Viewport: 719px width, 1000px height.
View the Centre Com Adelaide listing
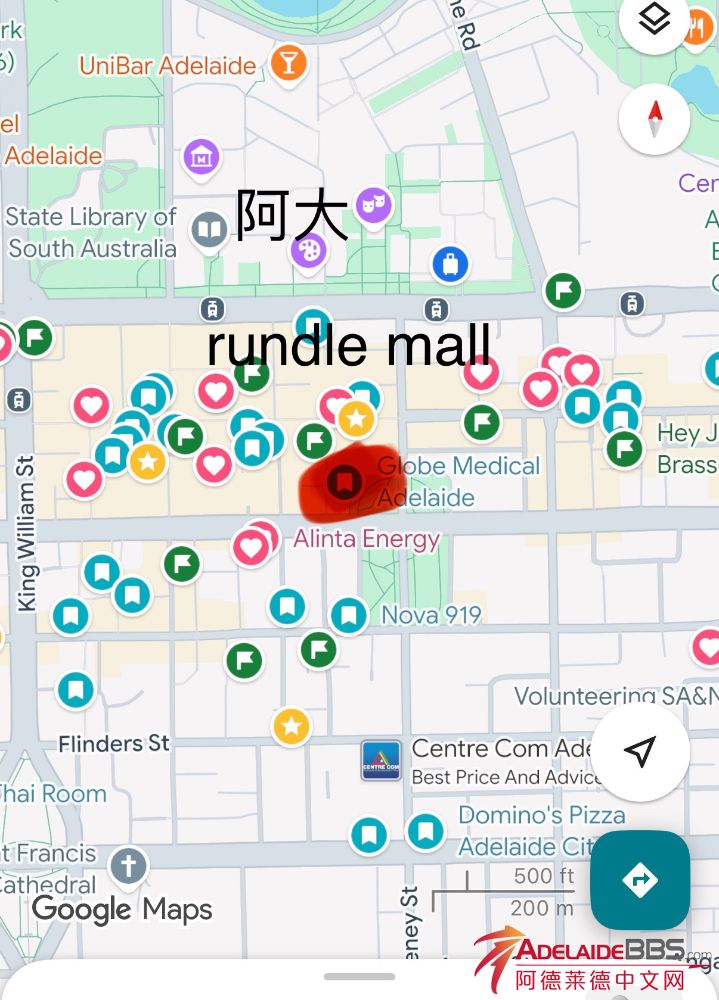point(381,761)
